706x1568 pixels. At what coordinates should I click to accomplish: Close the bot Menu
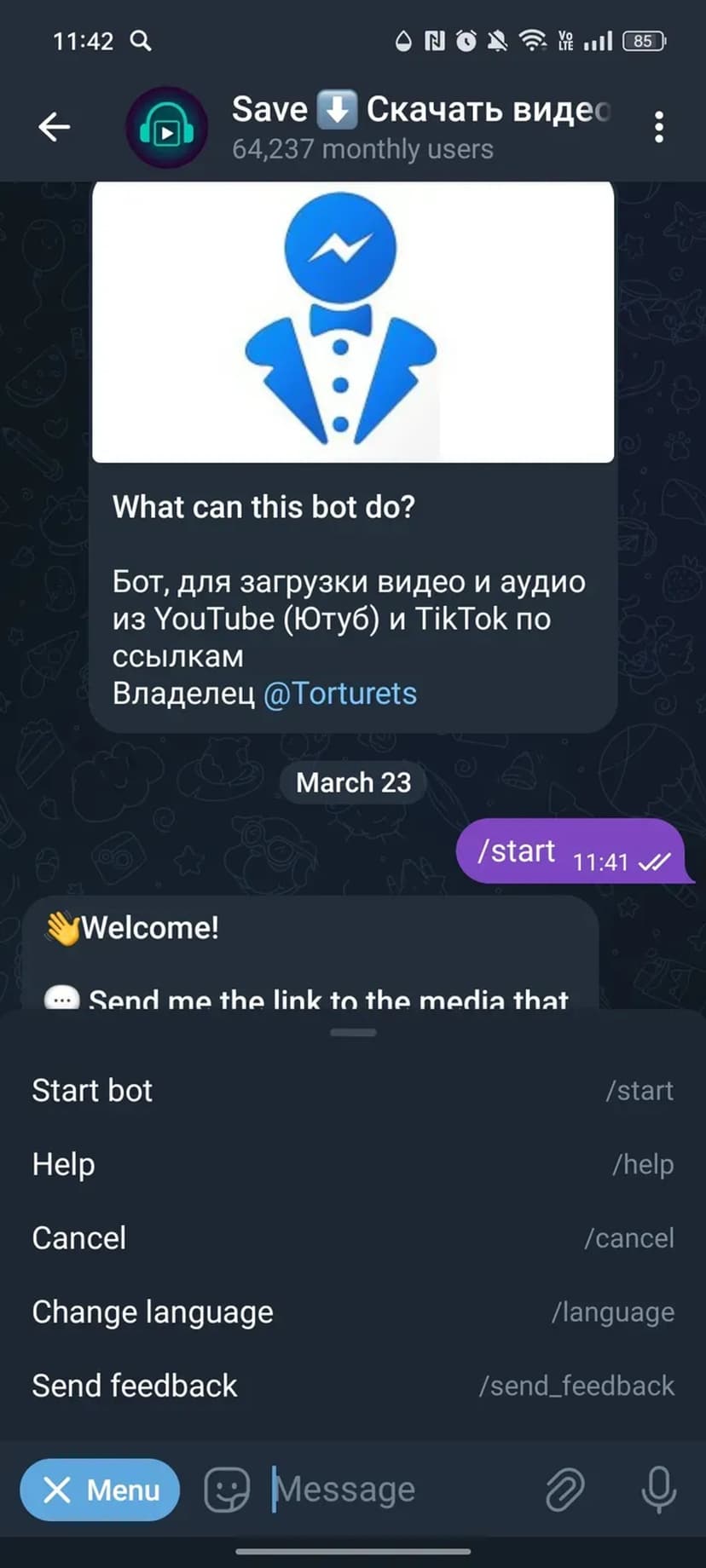tap(100, 1490)
